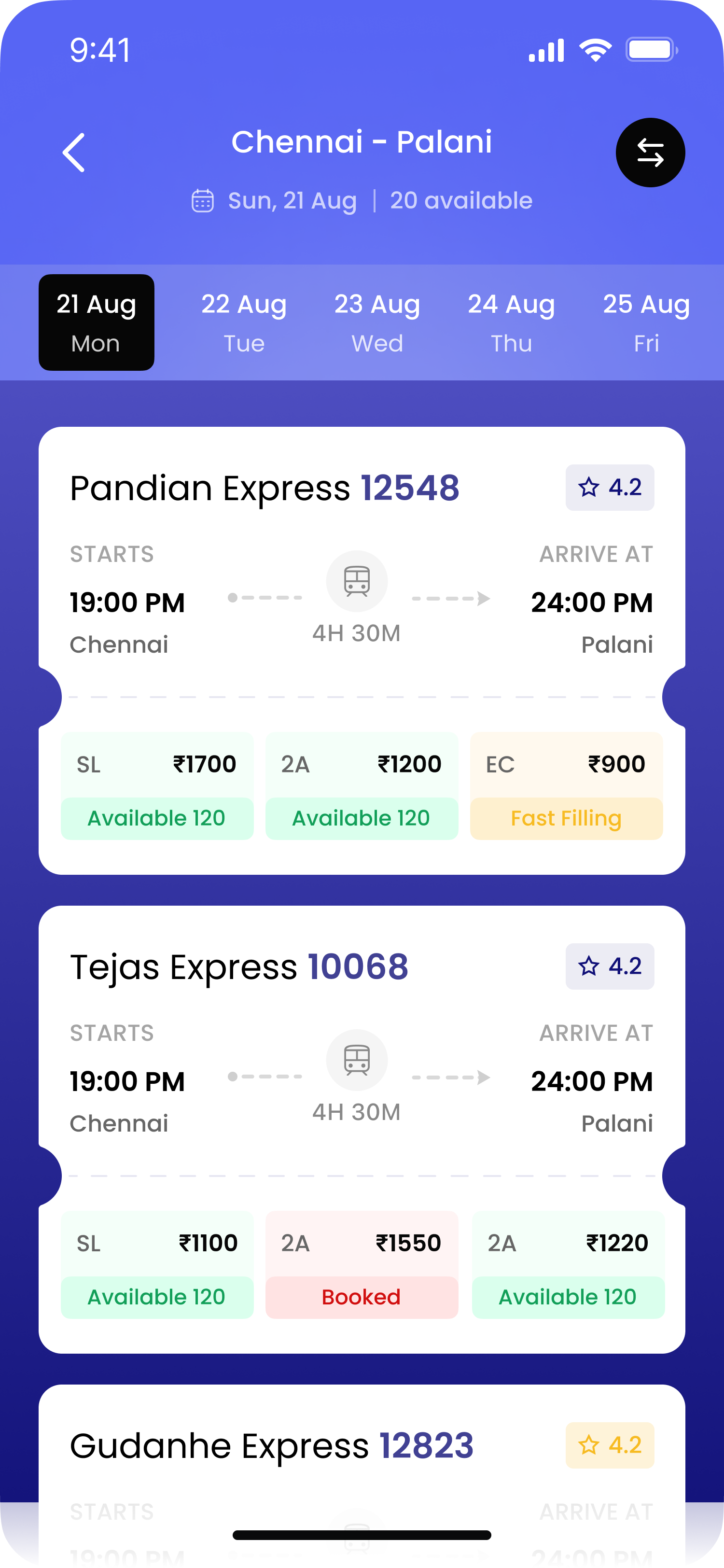The width and height of the screenshot is (724, 1568).
Task: Tap the booked 2A ₹1550 class option
Action: pos(362,1265)
